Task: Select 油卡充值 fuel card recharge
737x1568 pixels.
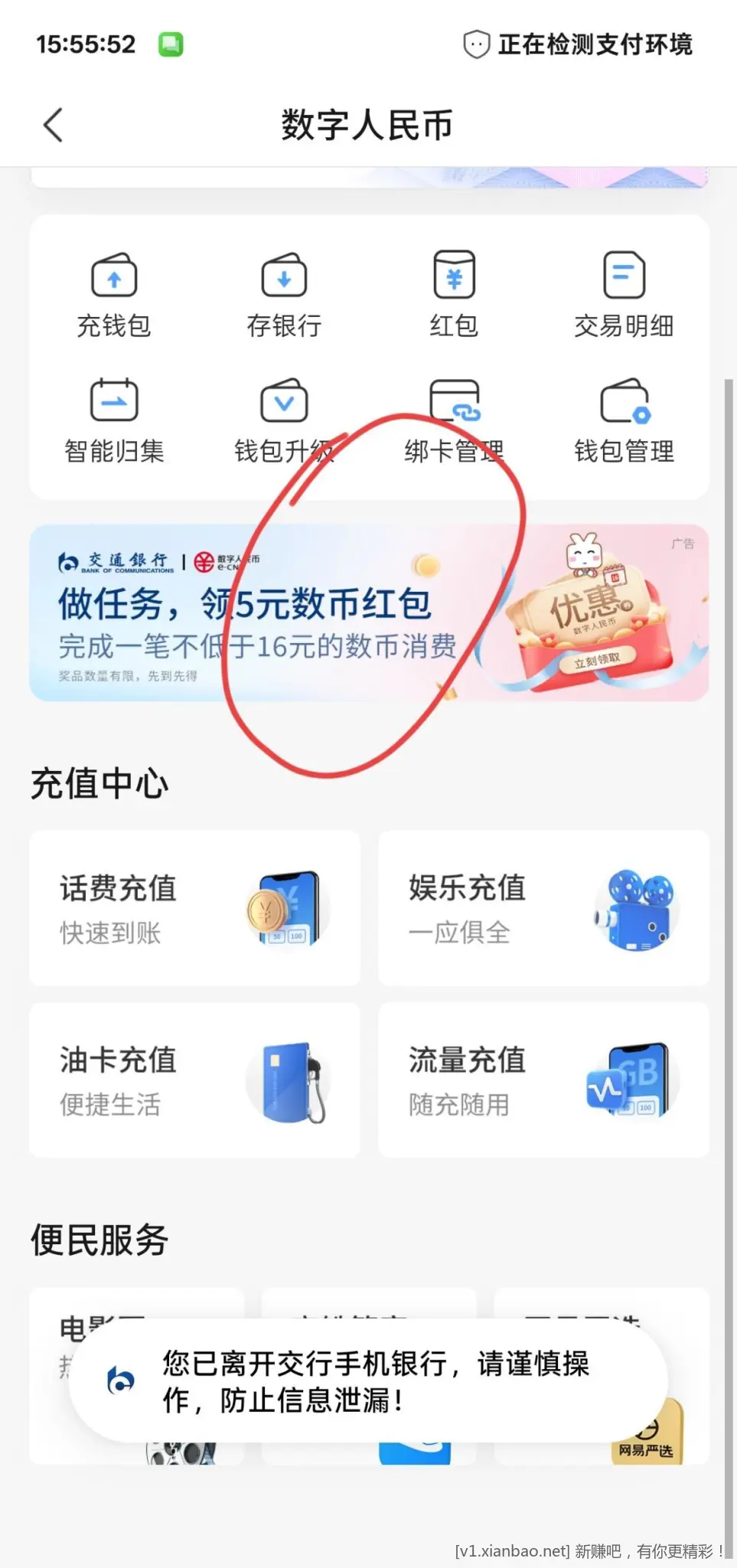Action: [x=194, y=1080]
